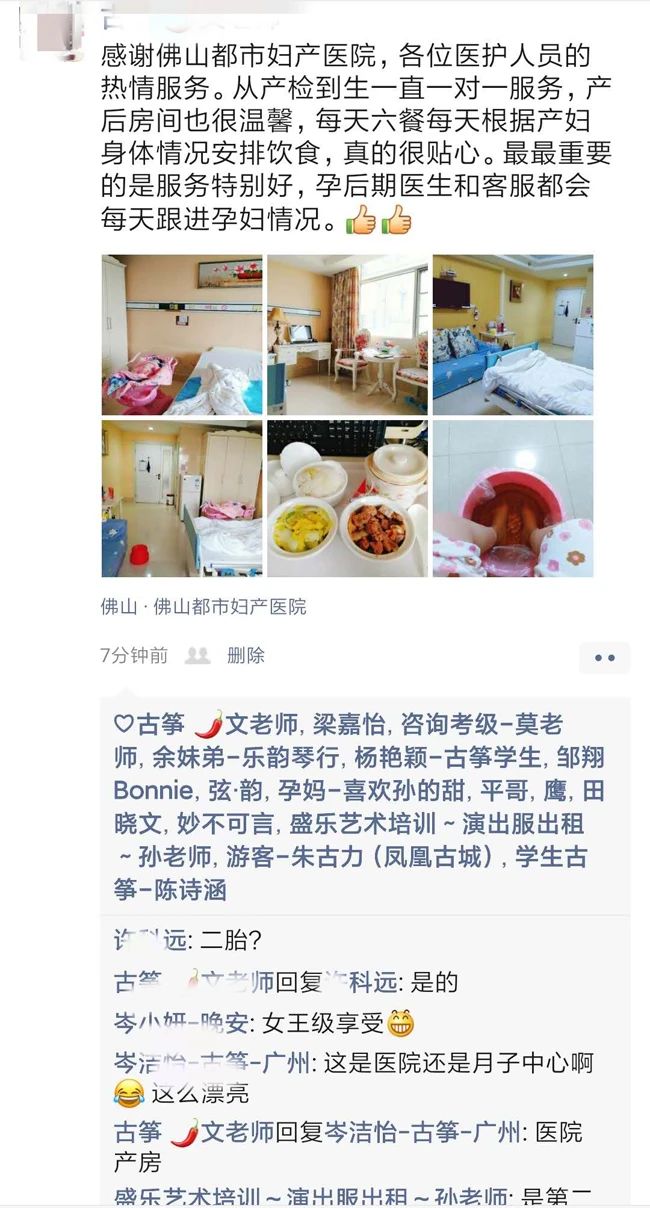The width and height of the screenshot is (650, 1208).
Task: Open the like and comment menu button
Action: [x=604, y=657]
